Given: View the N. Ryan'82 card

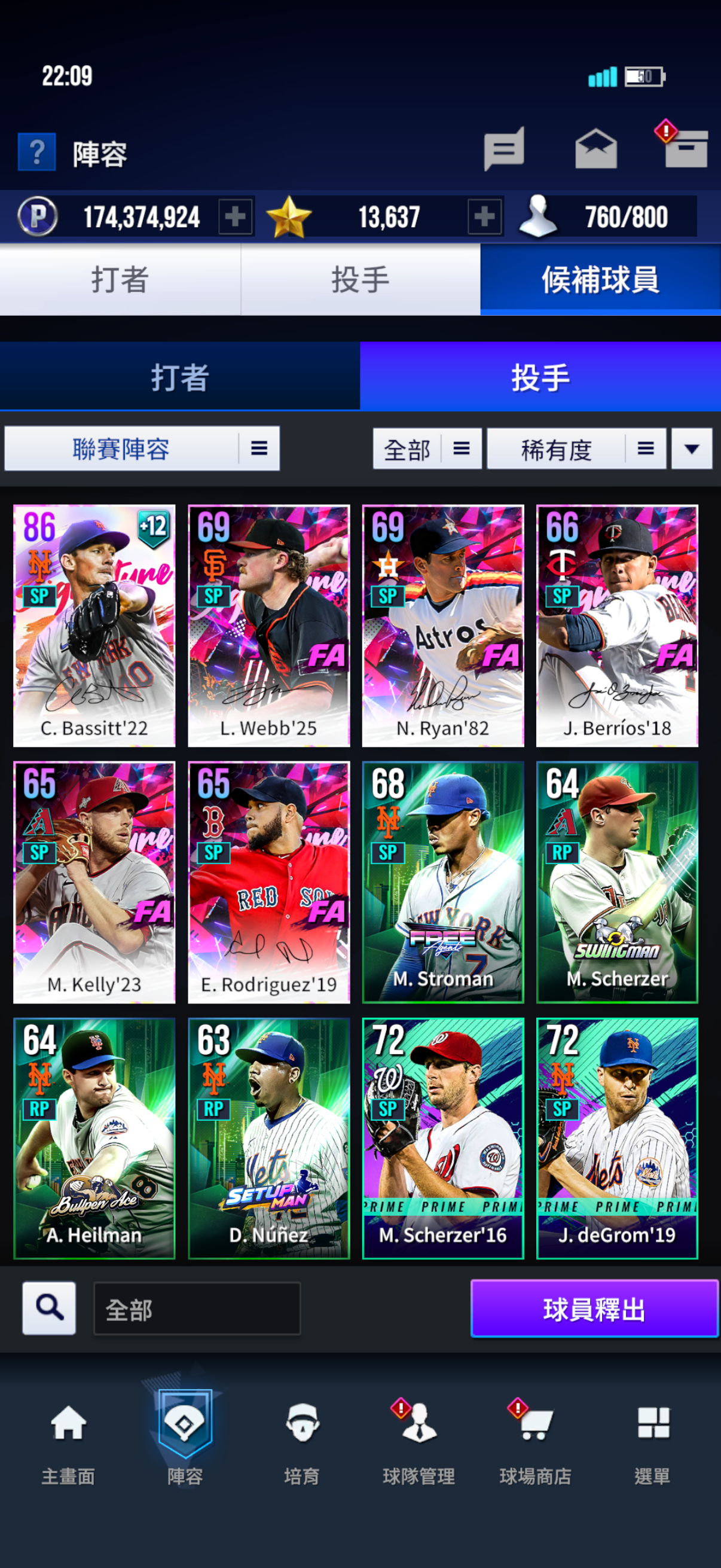Looking at the screenshot, I should [x=442, y=625].
